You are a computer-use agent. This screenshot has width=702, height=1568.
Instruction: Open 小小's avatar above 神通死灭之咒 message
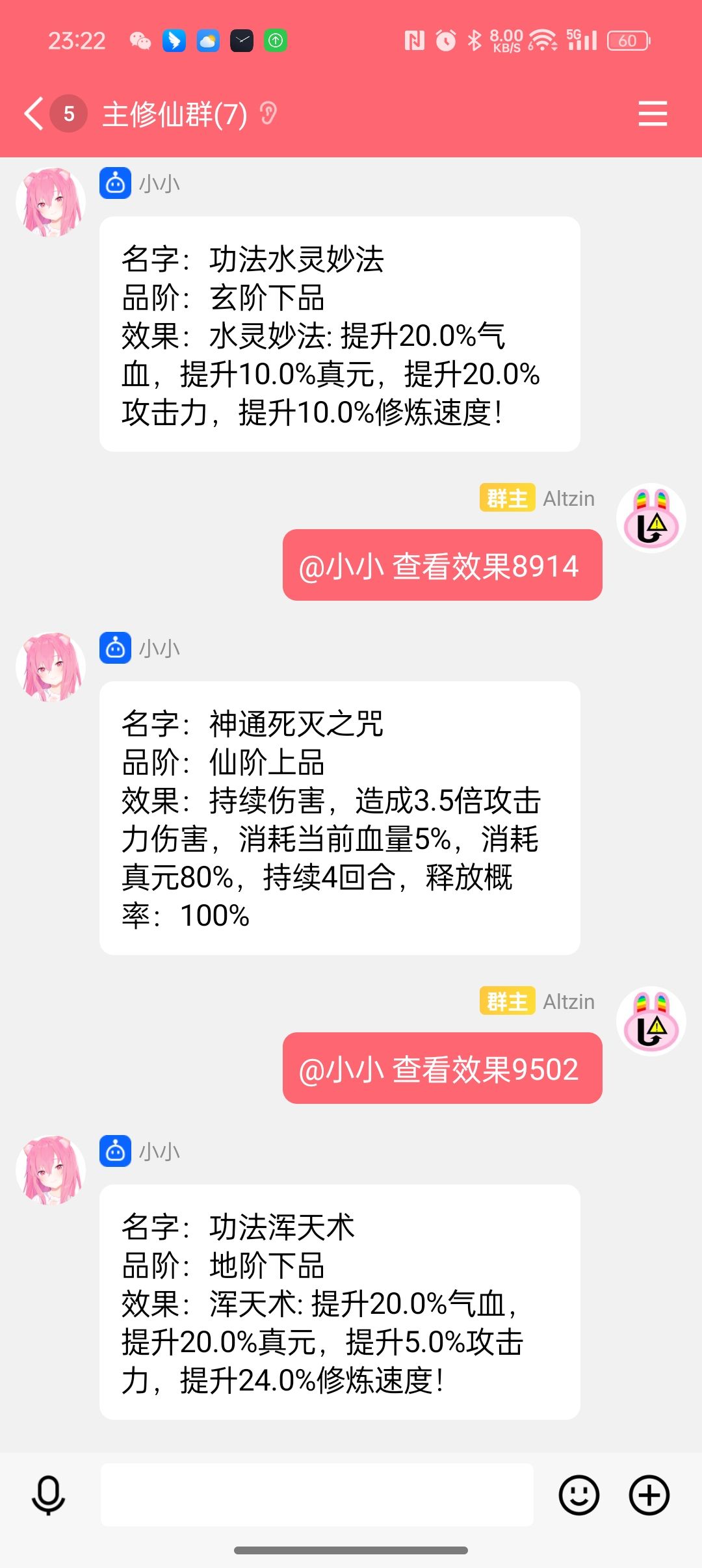51,666
